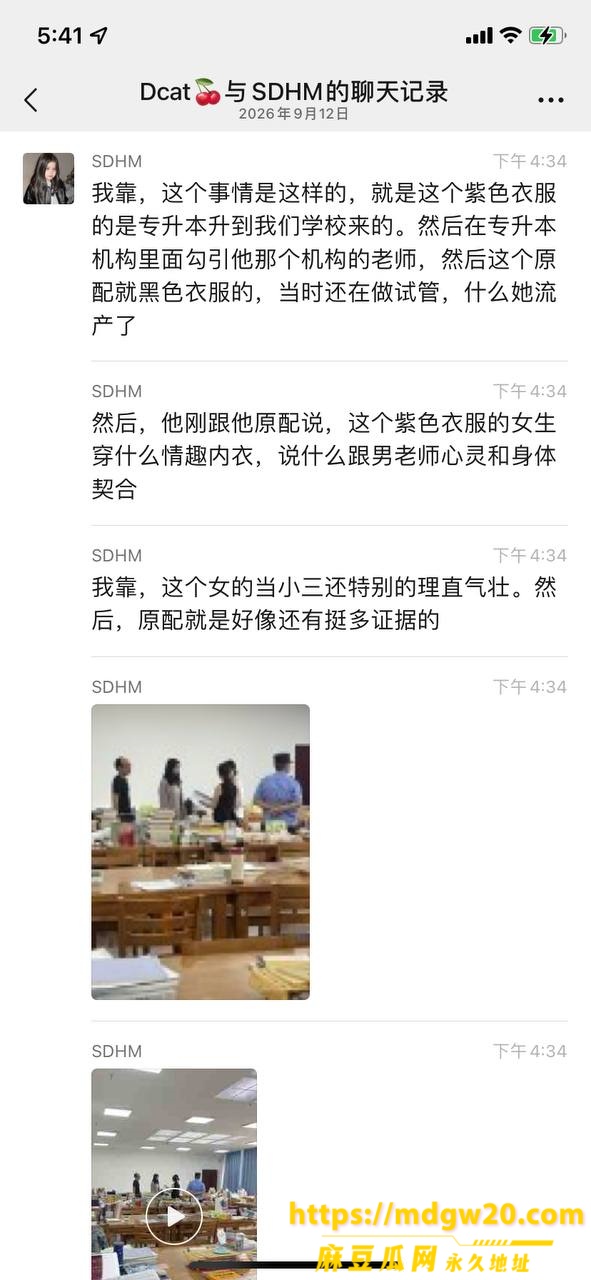Go back using the top-left arrow
This screenshot has height=1280, width=591.
pos(31,100)
